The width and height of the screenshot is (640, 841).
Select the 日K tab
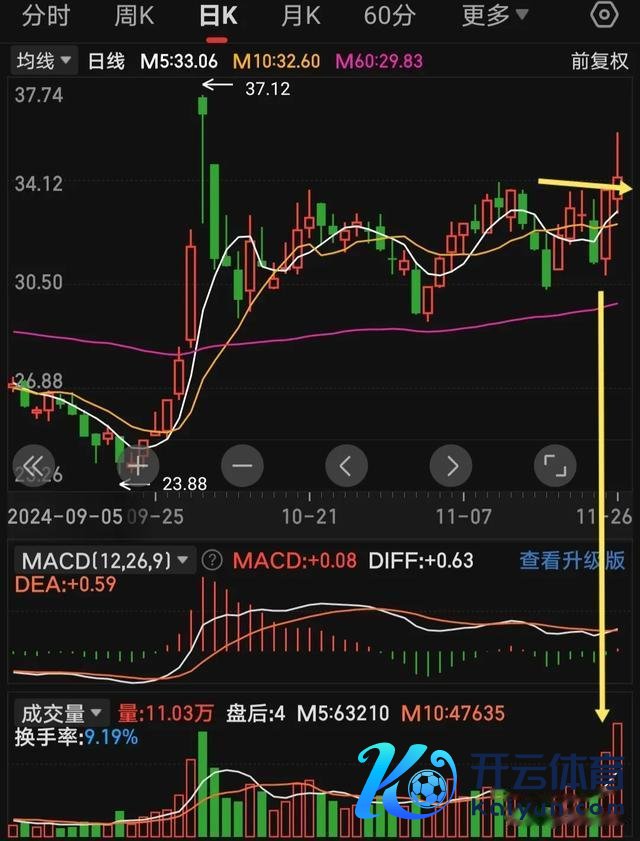coord(218,16)
